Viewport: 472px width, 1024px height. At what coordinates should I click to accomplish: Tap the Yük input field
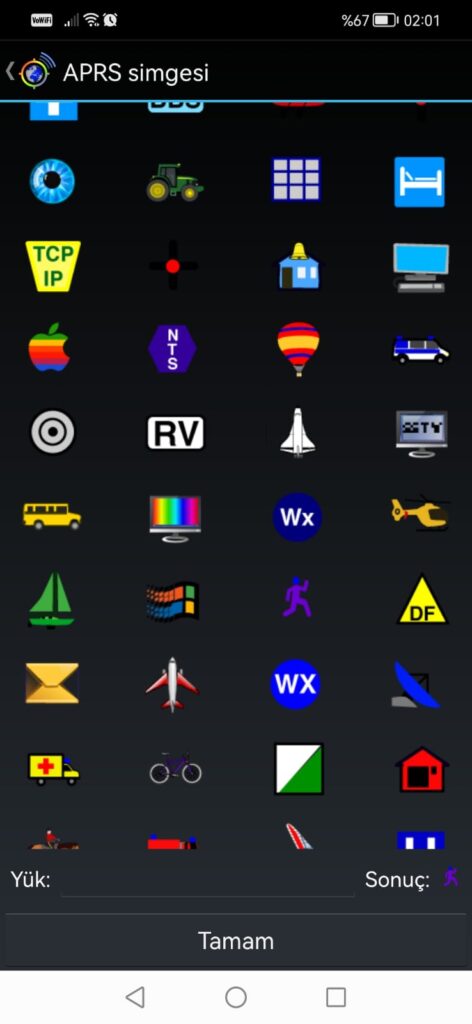[x=208, y=880]
